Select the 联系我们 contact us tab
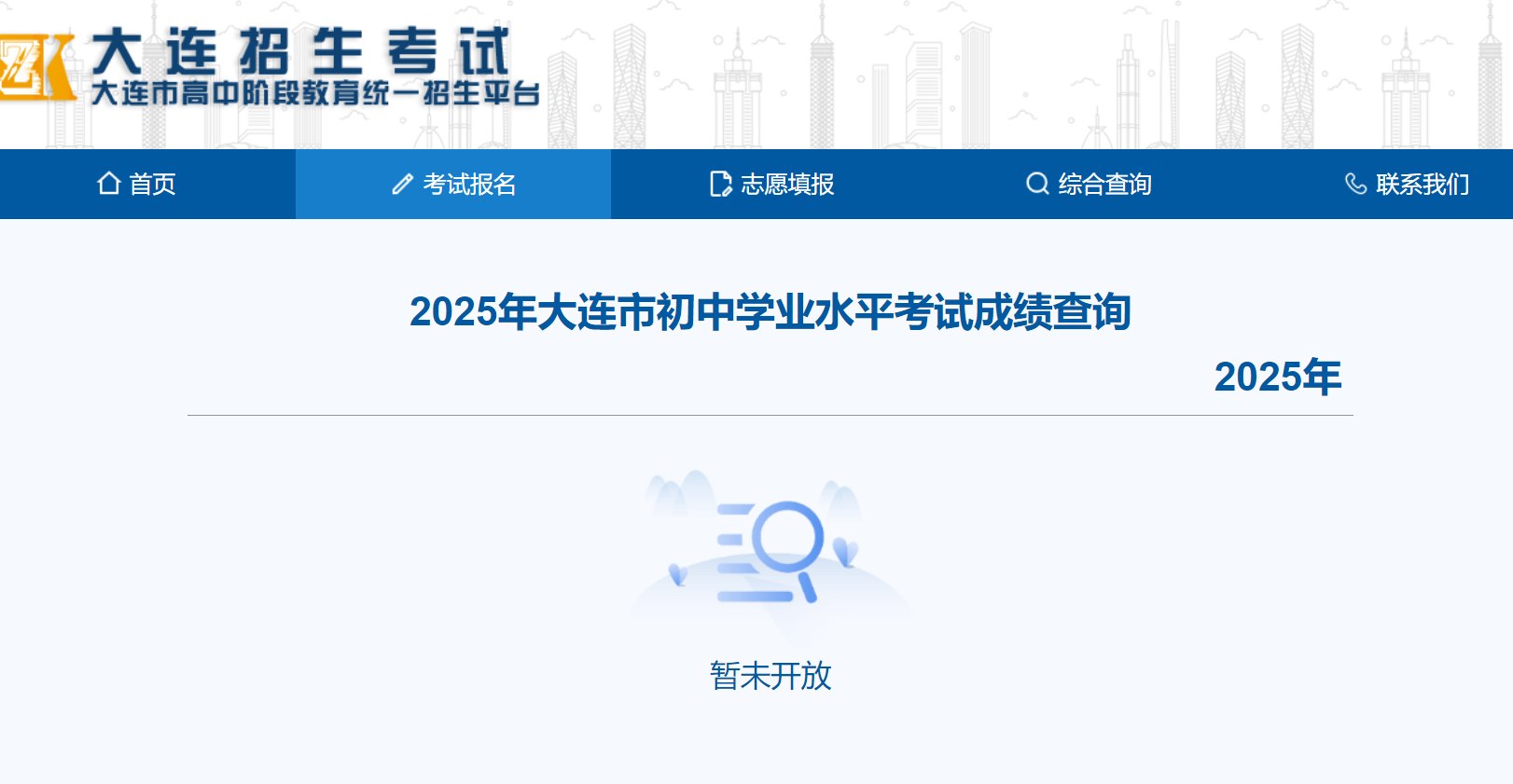This screenshot has height=784, width=1513. (x=1407, y=184)
